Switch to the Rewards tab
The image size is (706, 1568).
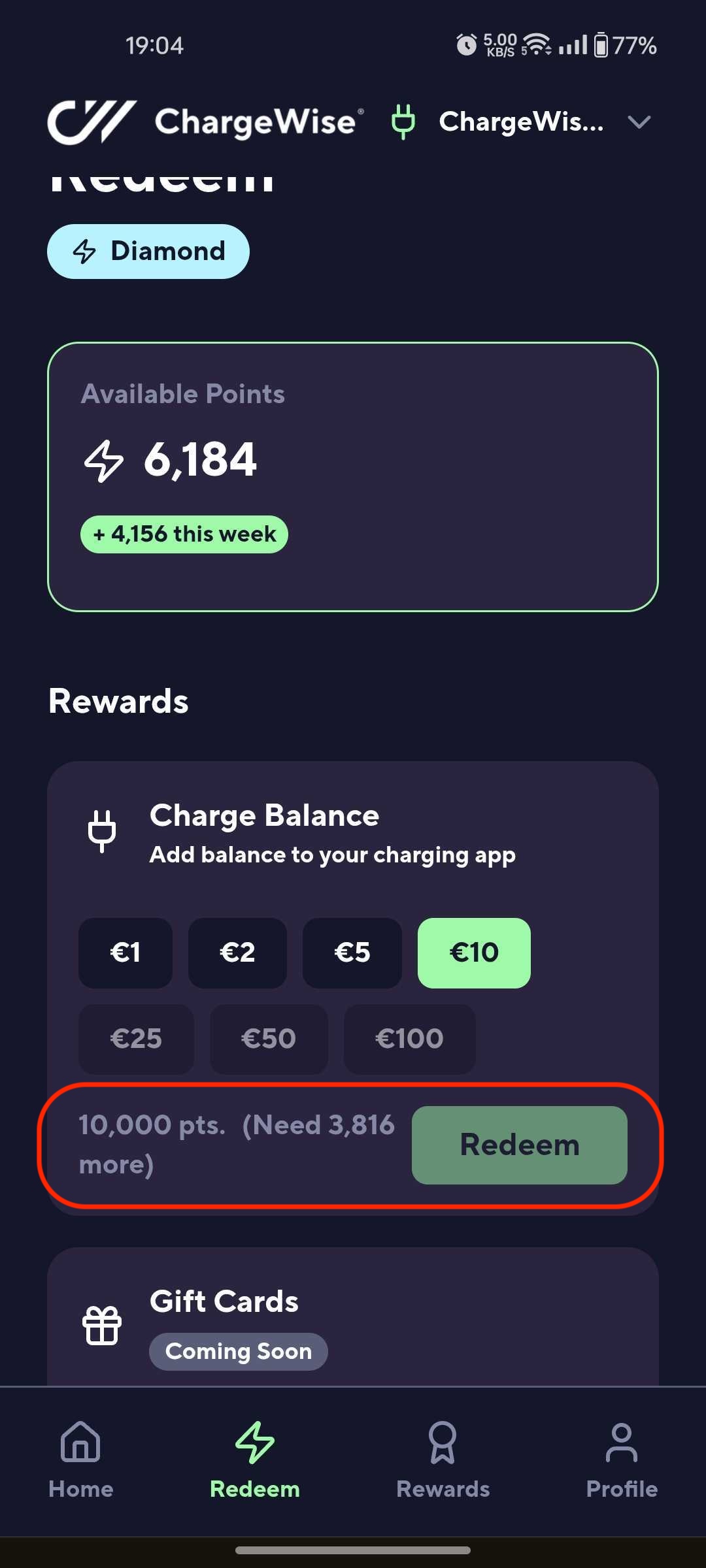click(443, 1460)
